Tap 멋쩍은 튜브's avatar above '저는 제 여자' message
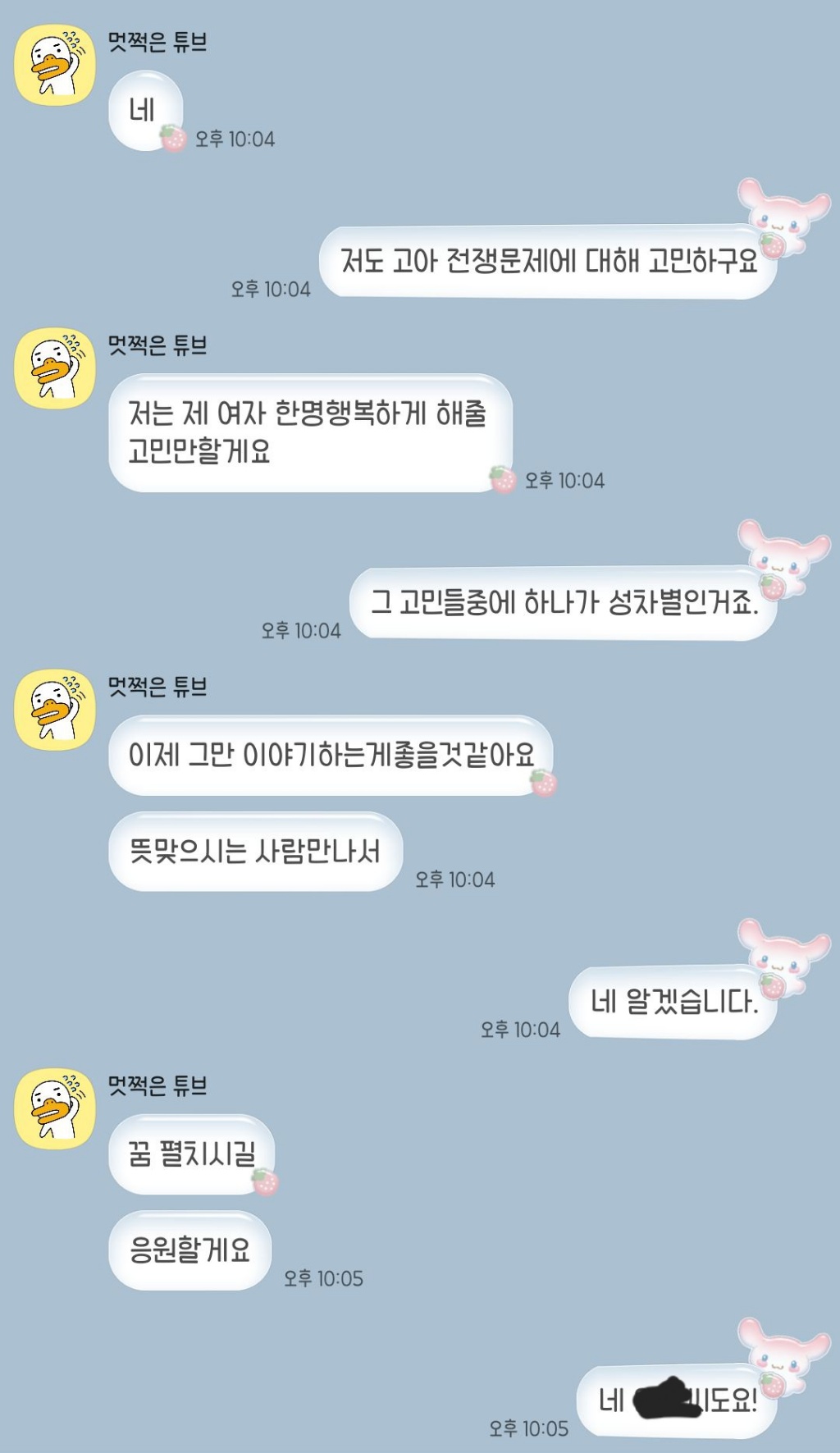Image resolution: width=840 pixels, height=1453 pixels. tap(55, 368)
